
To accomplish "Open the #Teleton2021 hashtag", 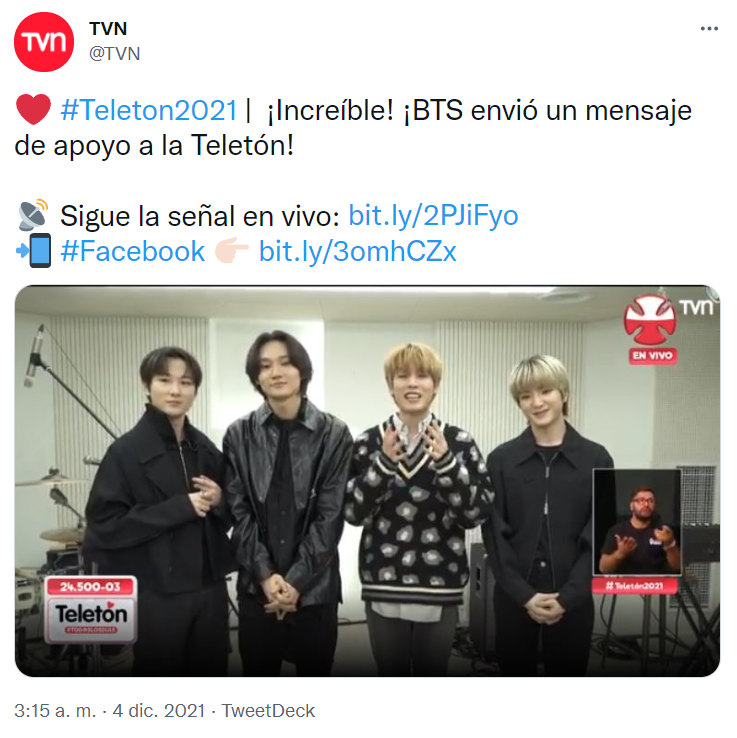I will [x=148, y=110].
